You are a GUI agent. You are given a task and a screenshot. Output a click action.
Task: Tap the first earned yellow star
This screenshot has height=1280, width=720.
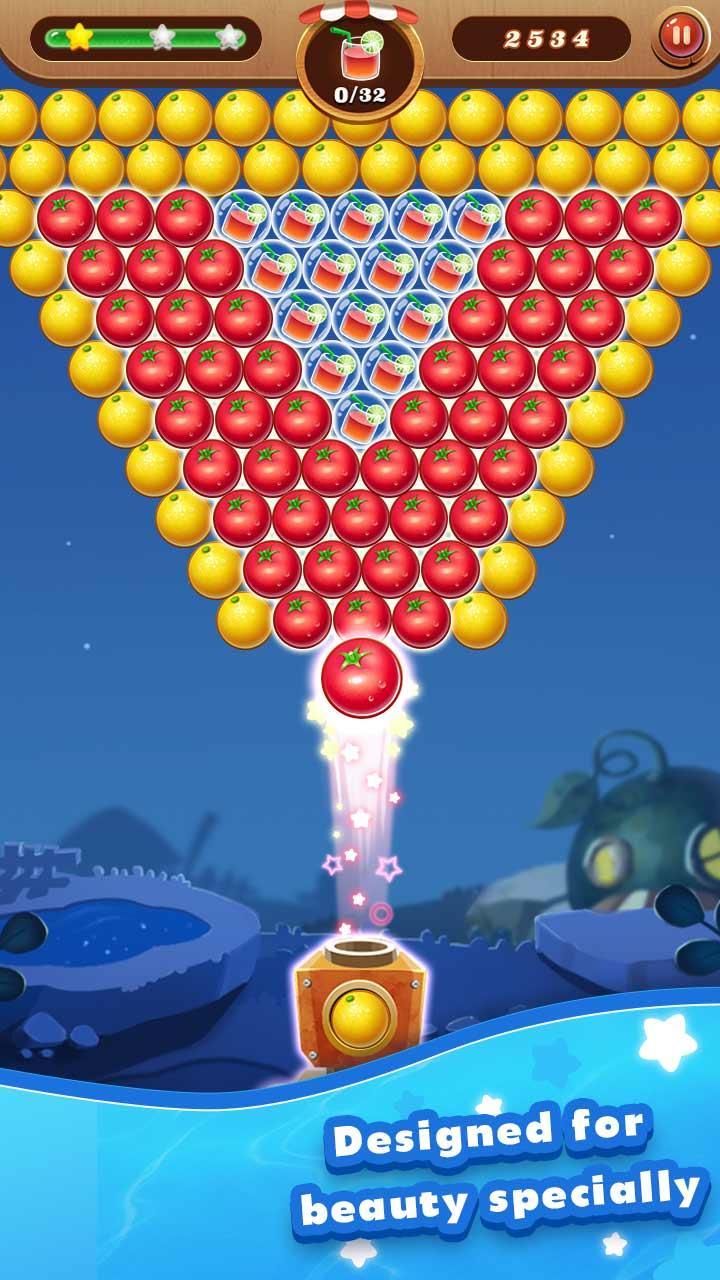tap(76, 38)
